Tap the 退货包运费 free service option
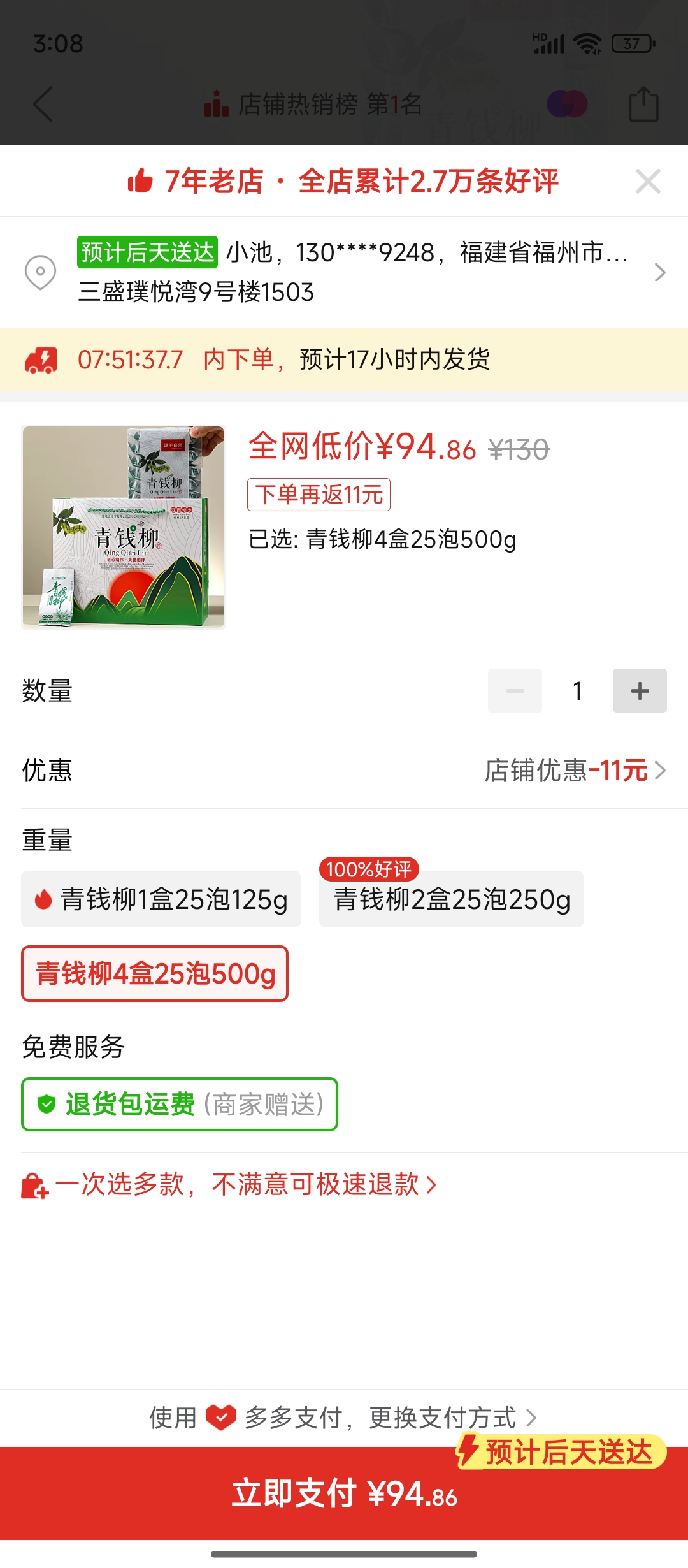 180,1105
